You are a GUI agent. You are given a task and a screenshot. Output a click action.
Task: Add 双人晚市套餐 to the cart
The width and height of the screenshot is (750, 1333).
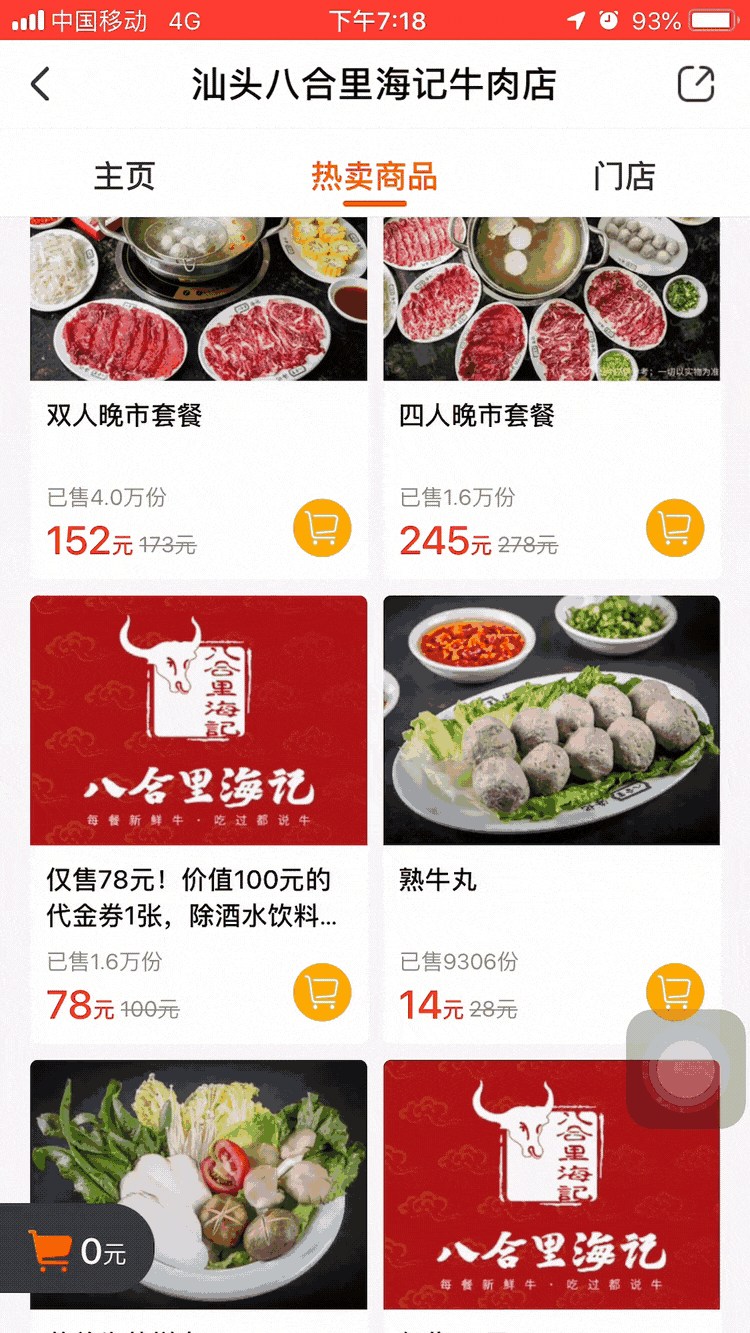coord(322,528)
